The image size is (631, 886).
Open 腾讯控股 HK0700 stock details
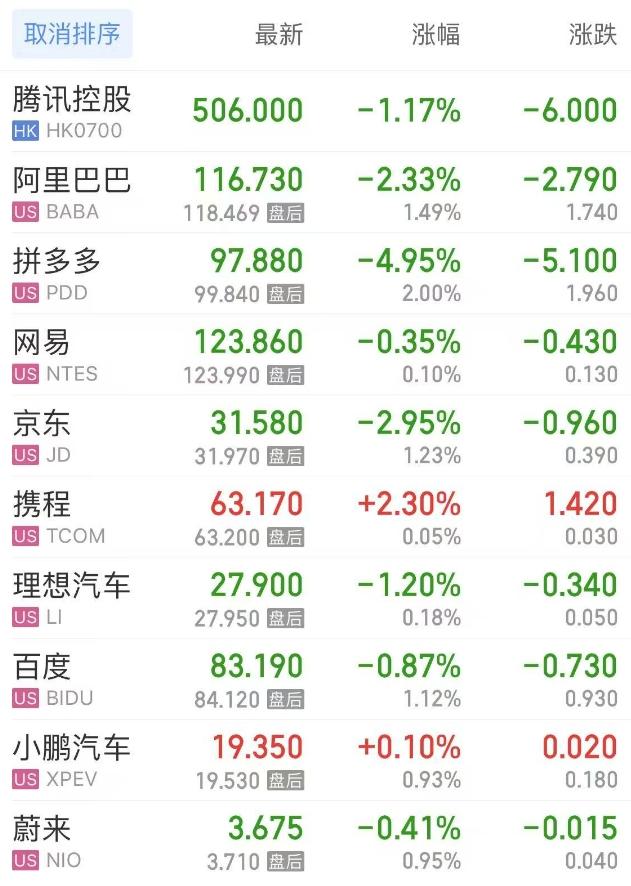(x=72, y=111)
